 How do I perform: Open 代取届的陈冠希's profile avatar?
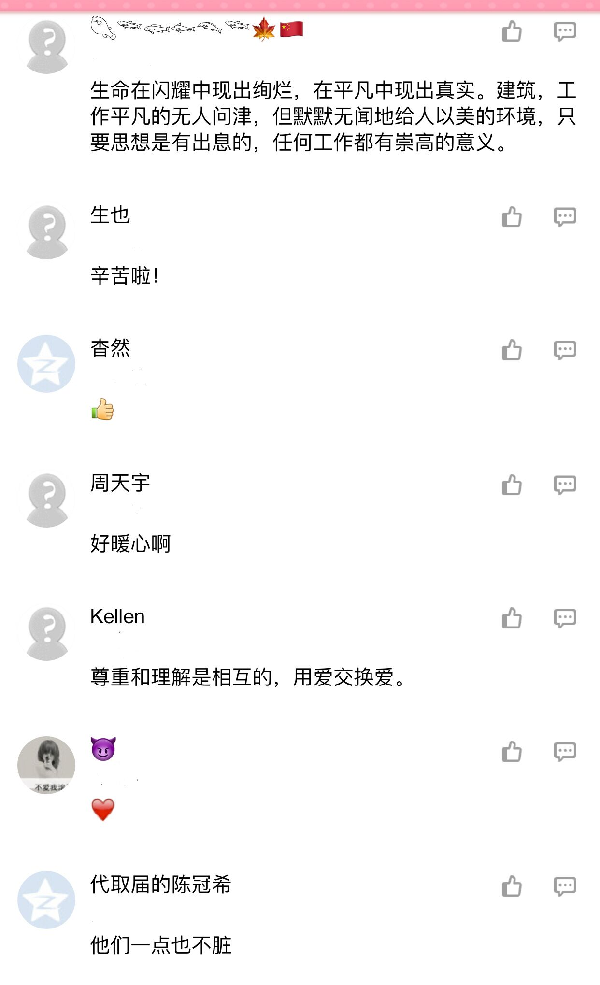tap(46, 900)
